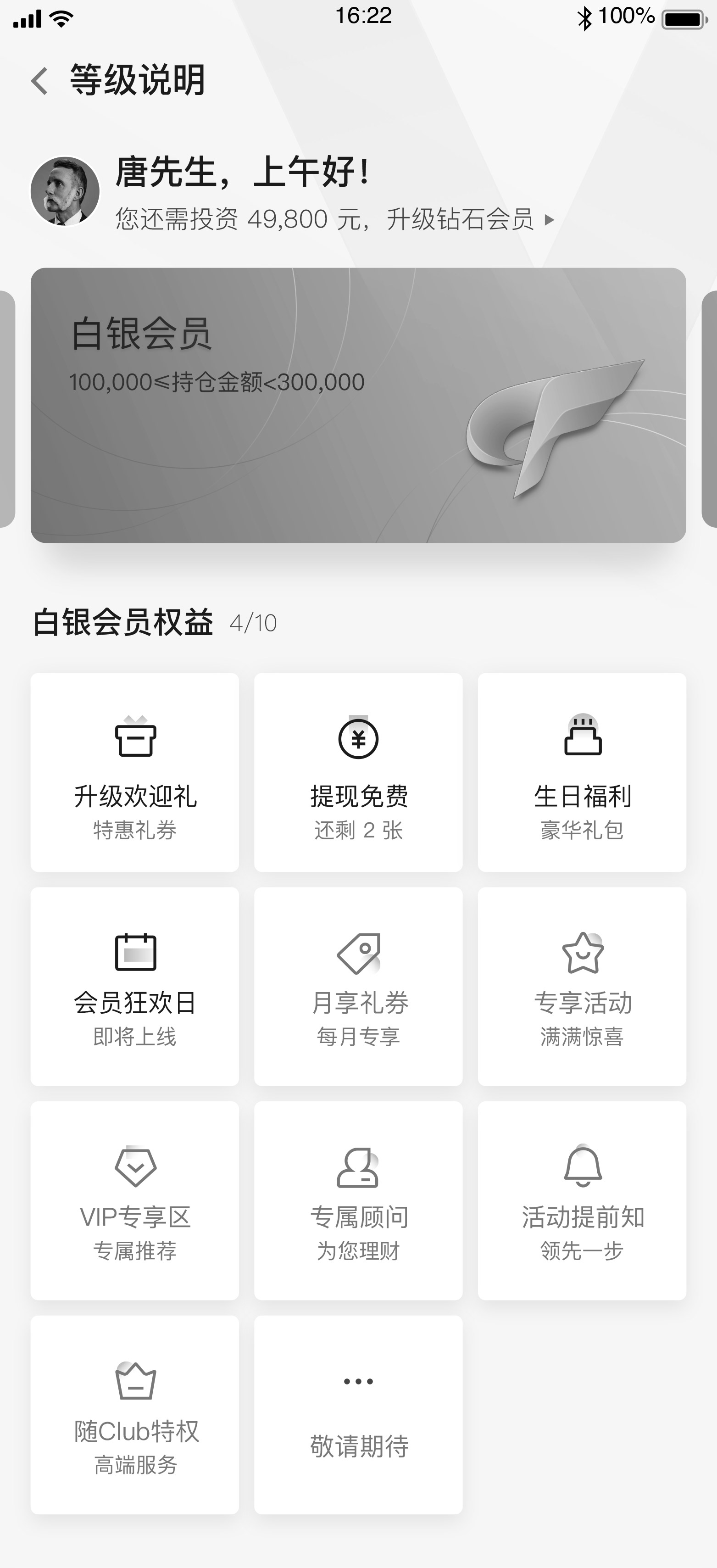View 生日福利 benefit
717x1568 pixels.
(582, 772)
